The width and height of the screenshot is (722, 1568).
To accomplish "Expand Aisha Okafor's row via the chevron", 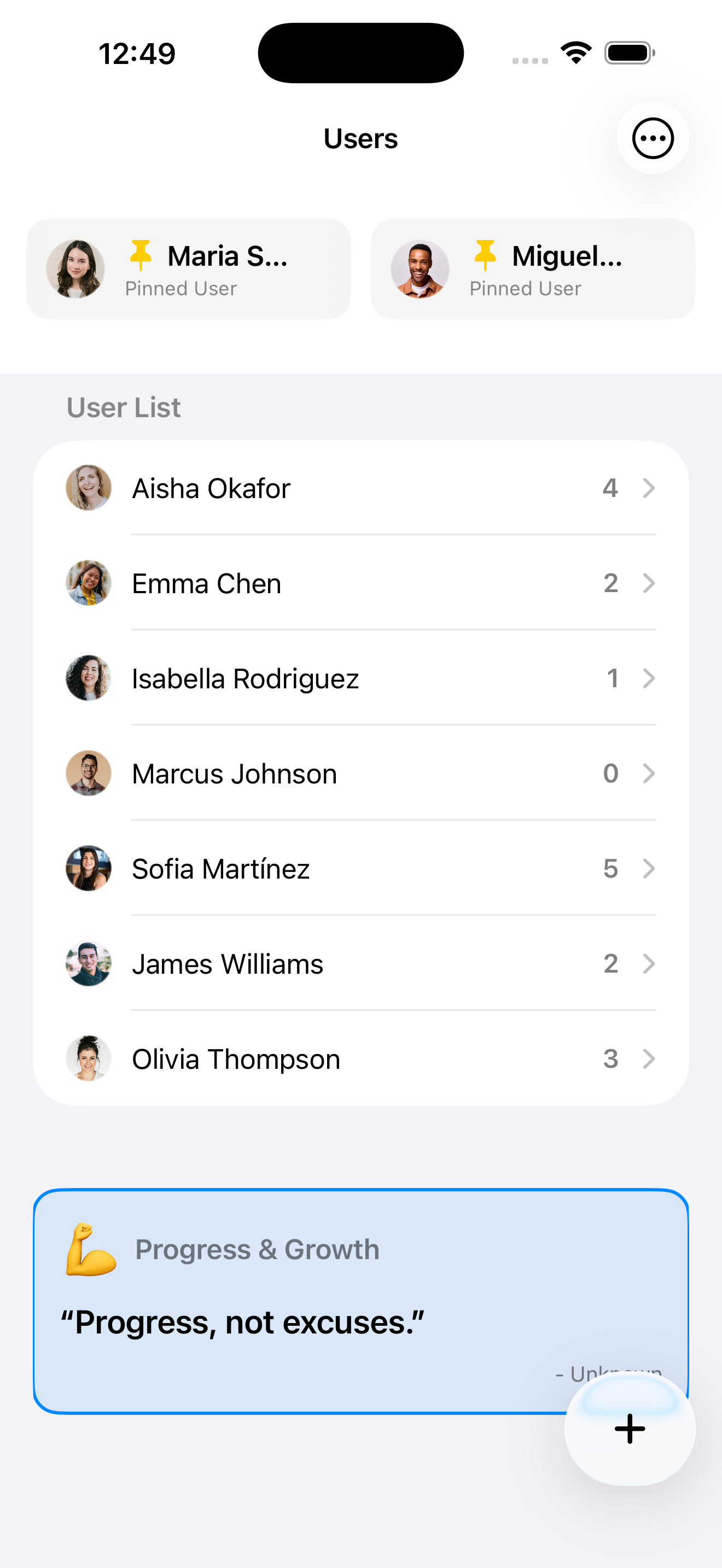I will [x=650, y=488].
